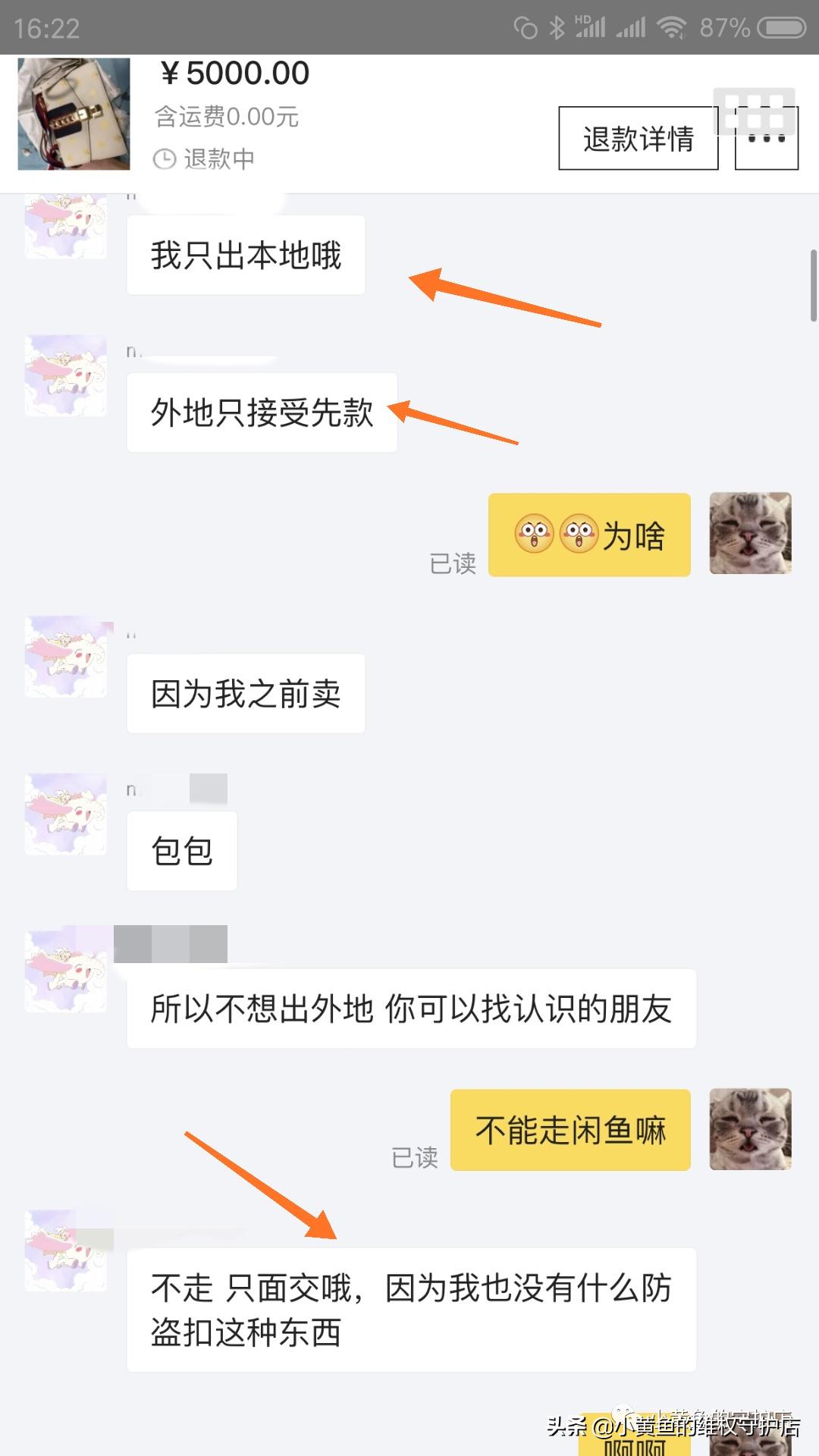Tap the Wi-Fi icon in the status bar
Image resolution: width=819 pixels, height=1456 pixels.
[671, 28]
